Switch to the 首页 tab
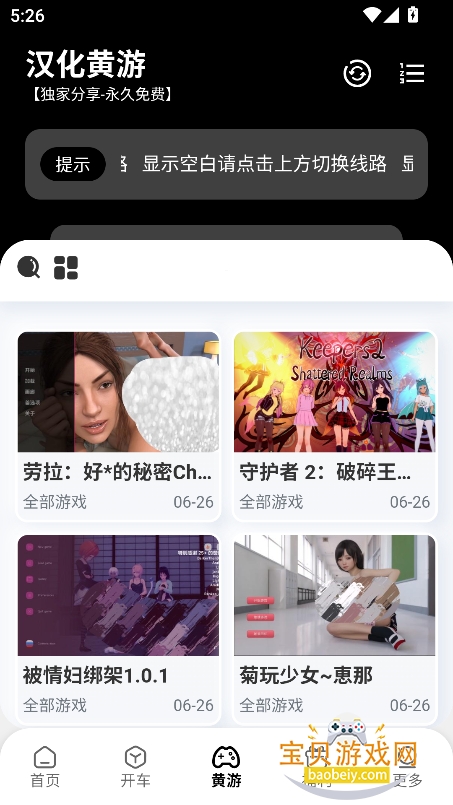Screen dimensions: 453x805 point(45,768)
